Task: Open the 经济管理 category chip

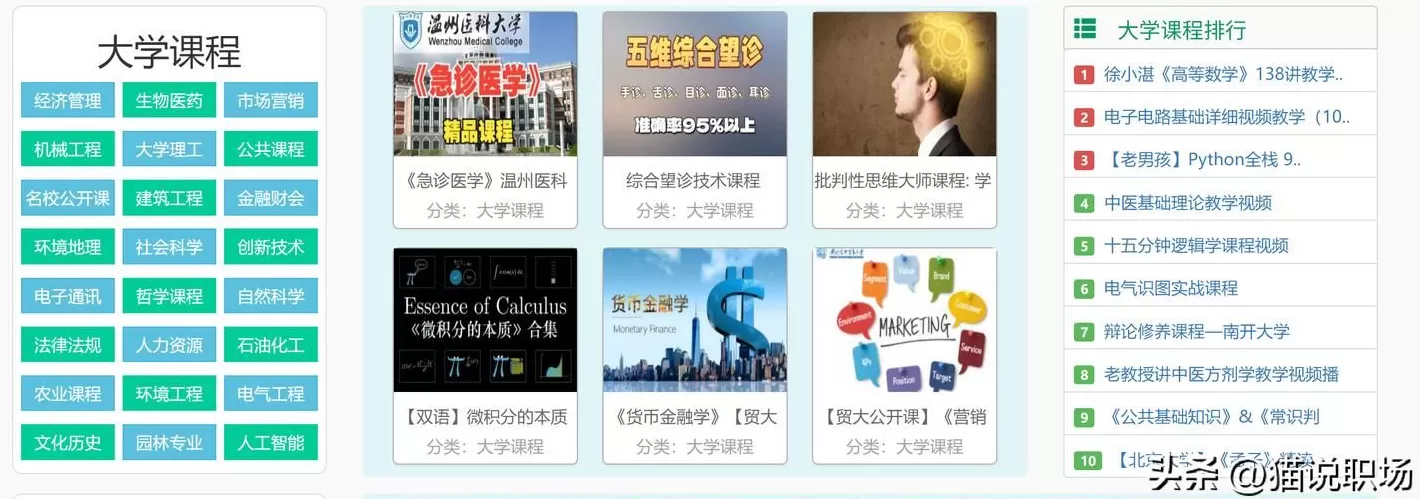Action: coord(68,100)
